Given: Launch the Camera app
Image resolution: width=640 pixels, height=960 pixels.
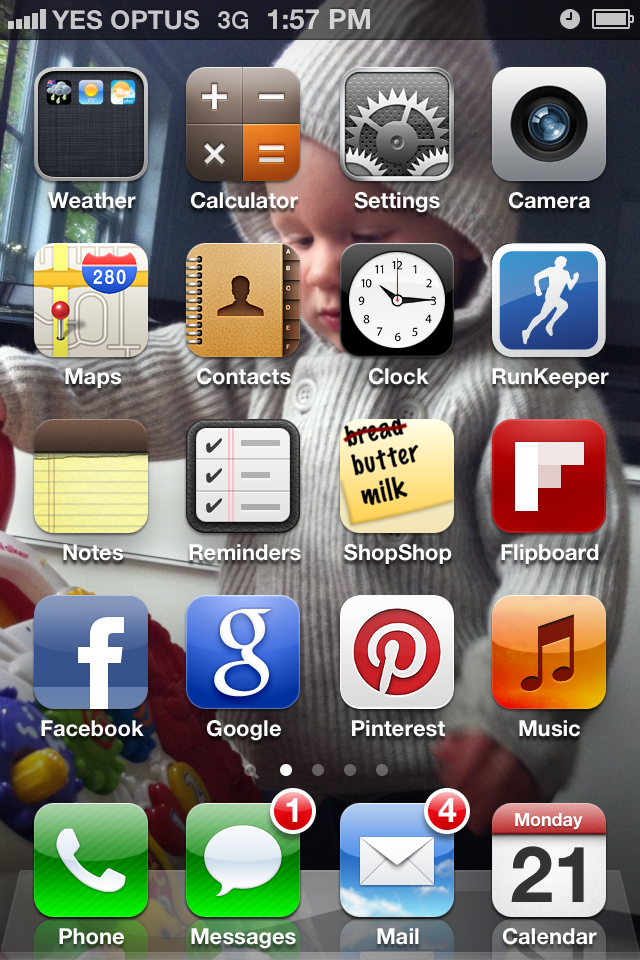Looking at the screenshot, I should (549, 124).
